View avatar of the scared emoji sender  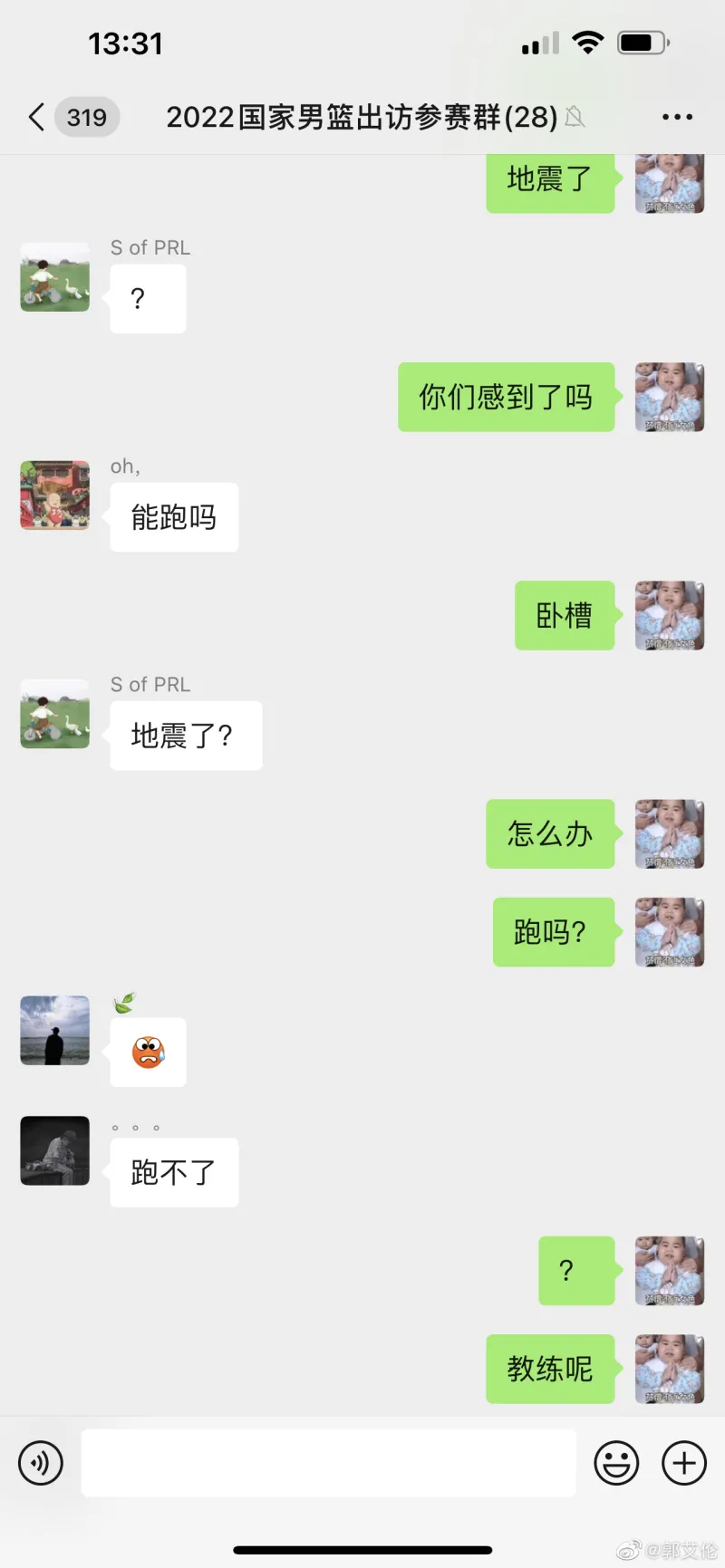tap(55, 1030)
